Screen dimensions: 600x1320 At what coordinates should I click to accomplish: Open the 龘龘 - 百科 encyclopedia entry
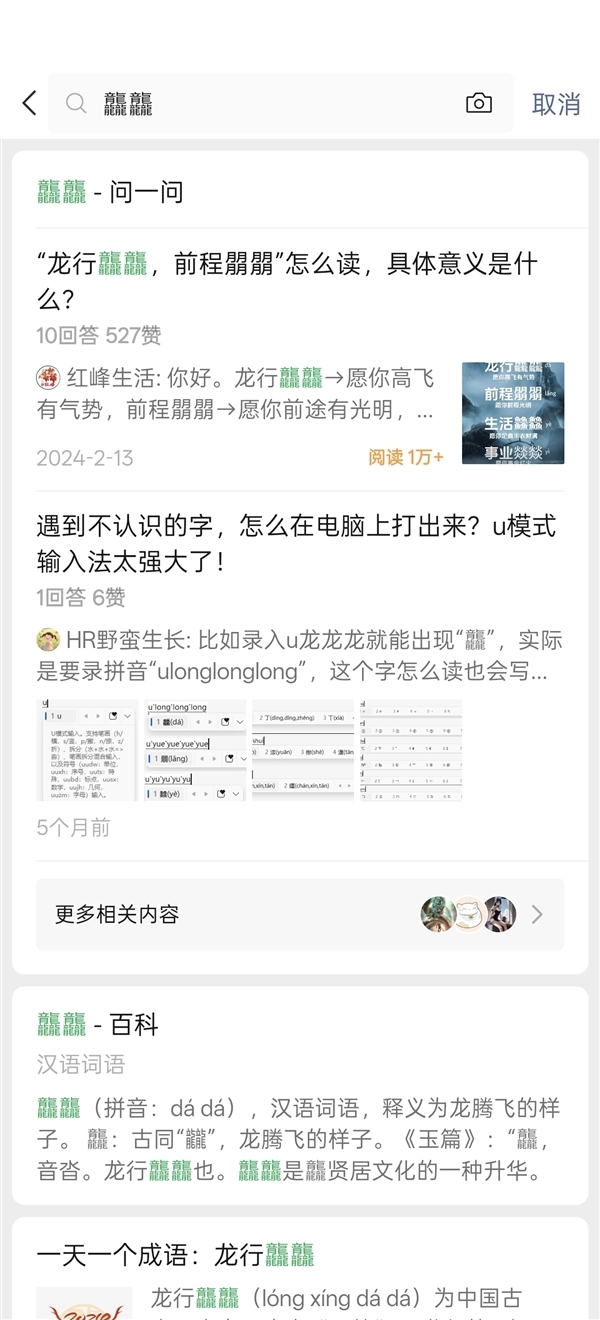[x=98, y=1024]
